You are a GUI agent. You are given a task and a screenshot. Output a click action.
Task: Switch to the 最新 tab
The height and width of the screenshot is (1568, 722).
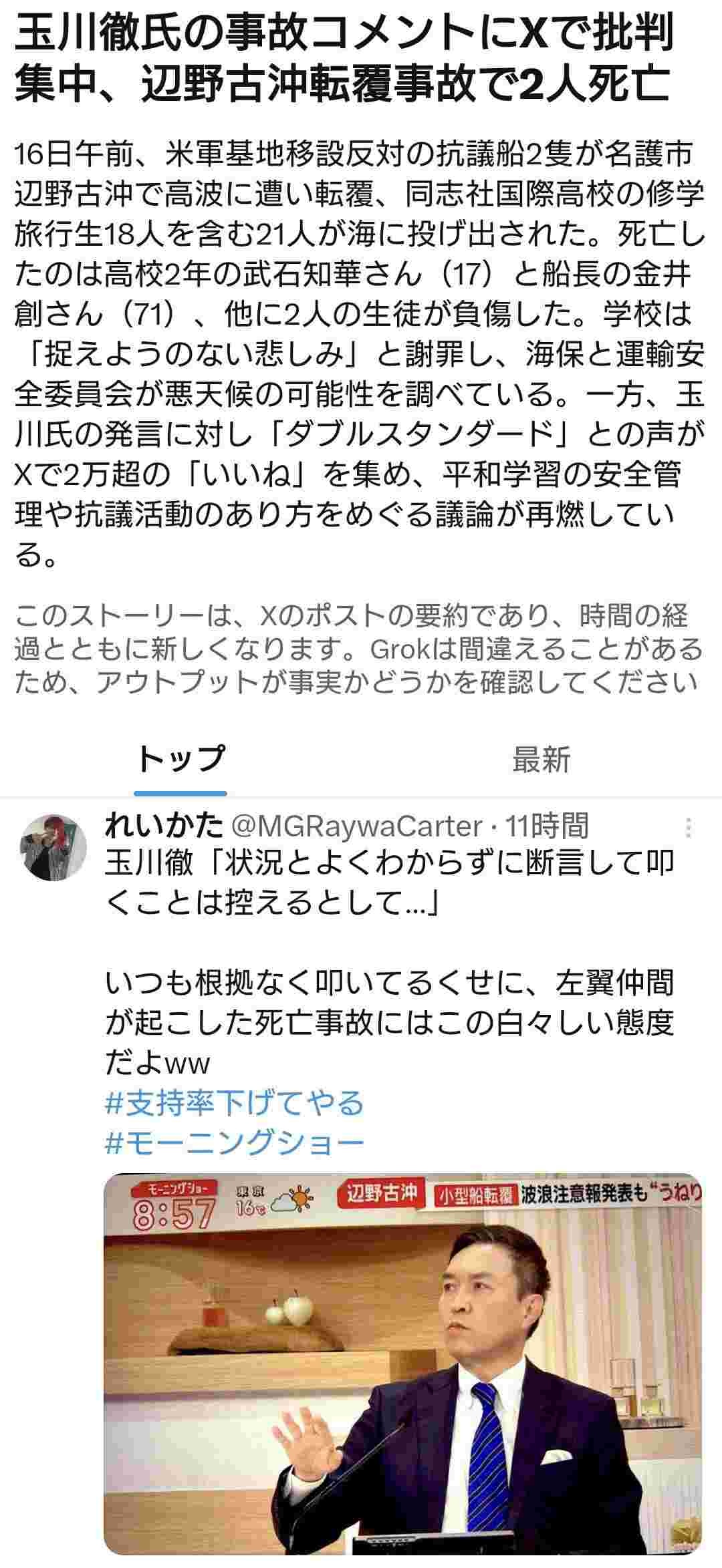pos(541,760)
